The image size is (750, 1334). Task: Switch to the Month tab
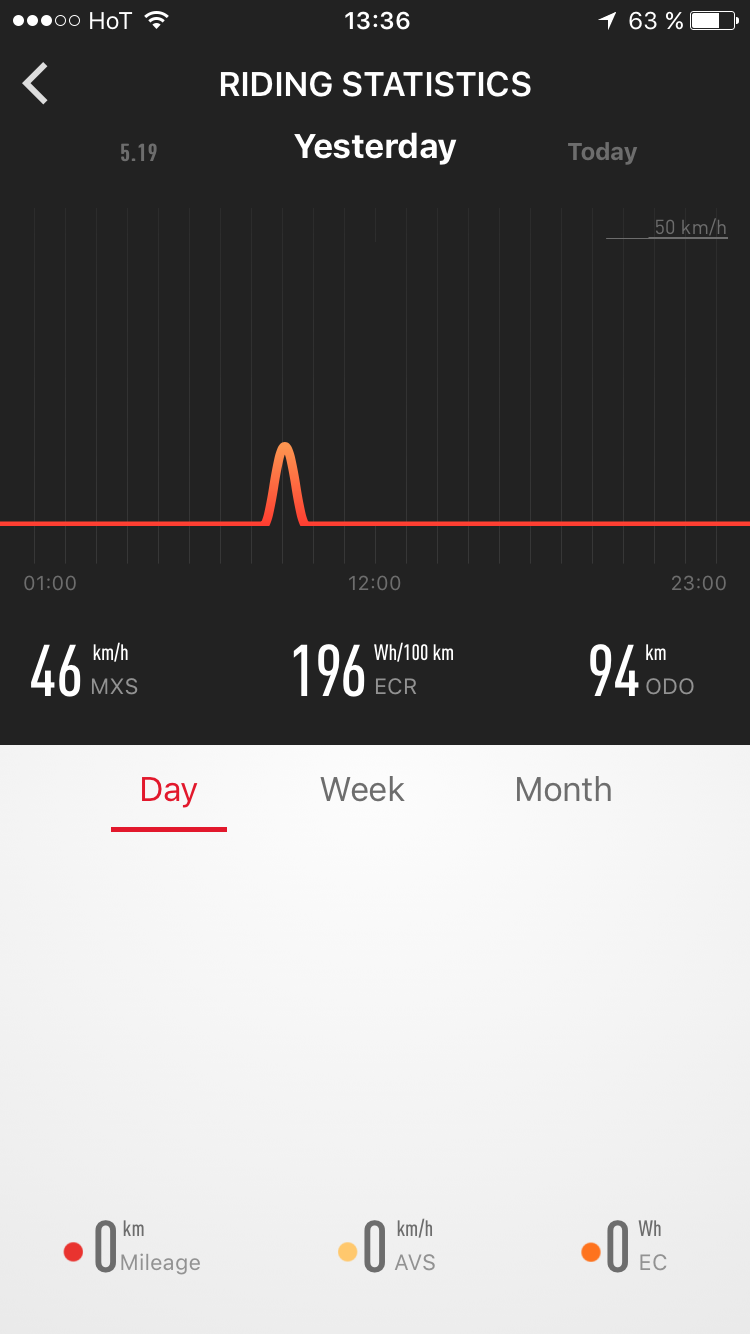click(563, 790)
